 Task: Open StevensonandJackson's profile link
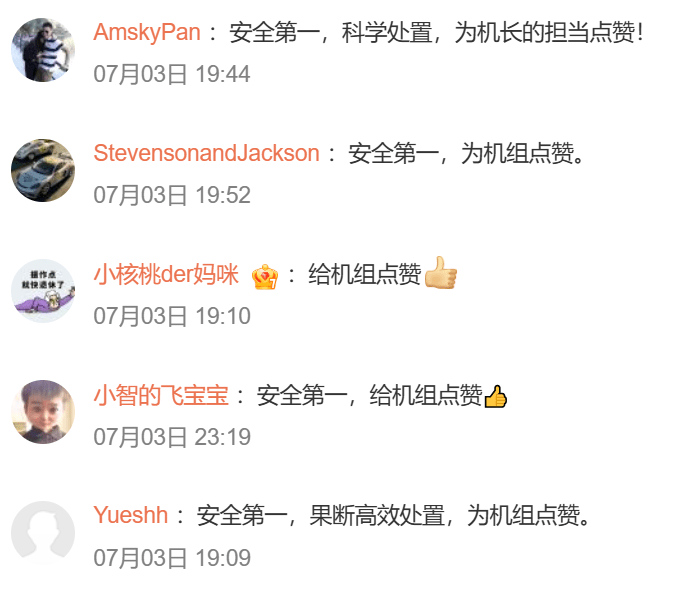[206, 153]
